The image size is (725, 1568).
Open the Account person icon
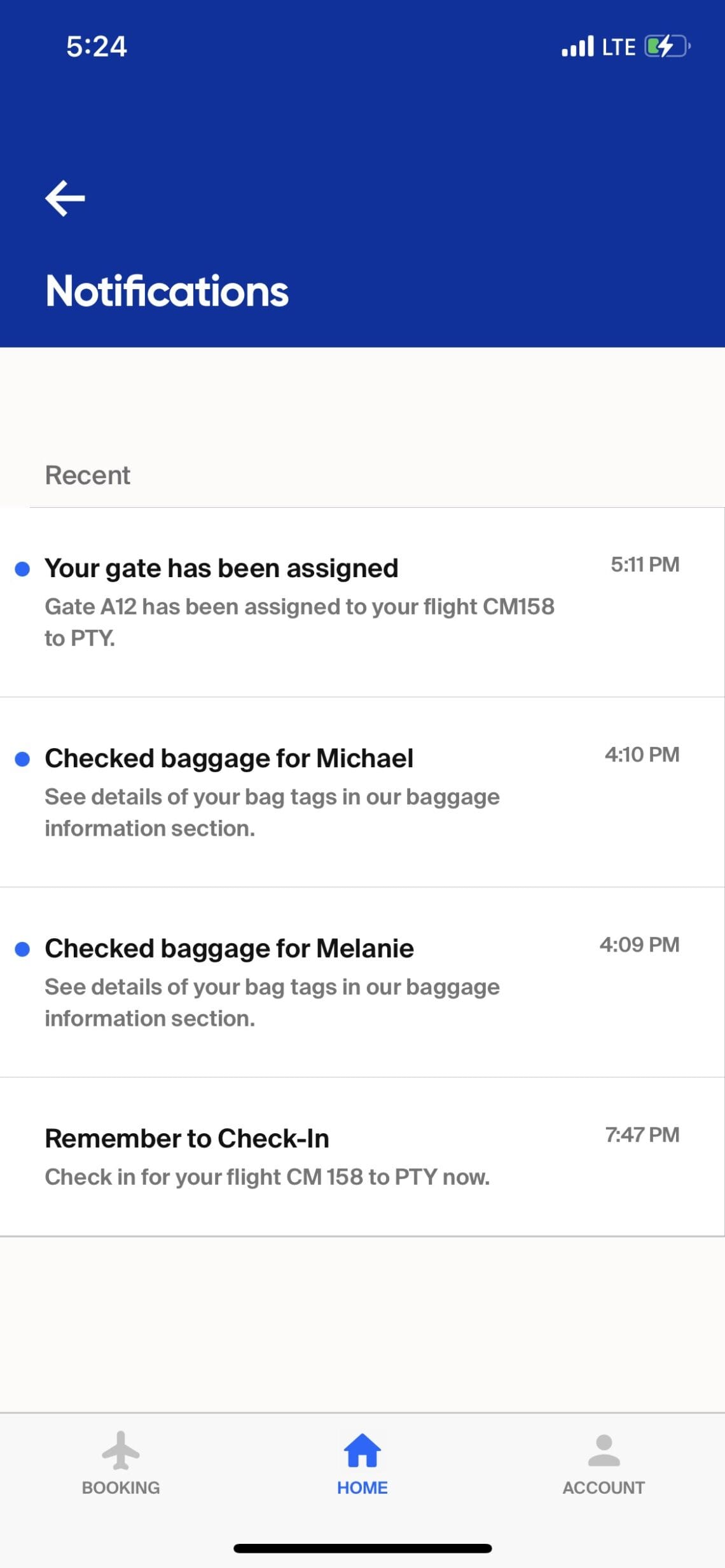605,1452
